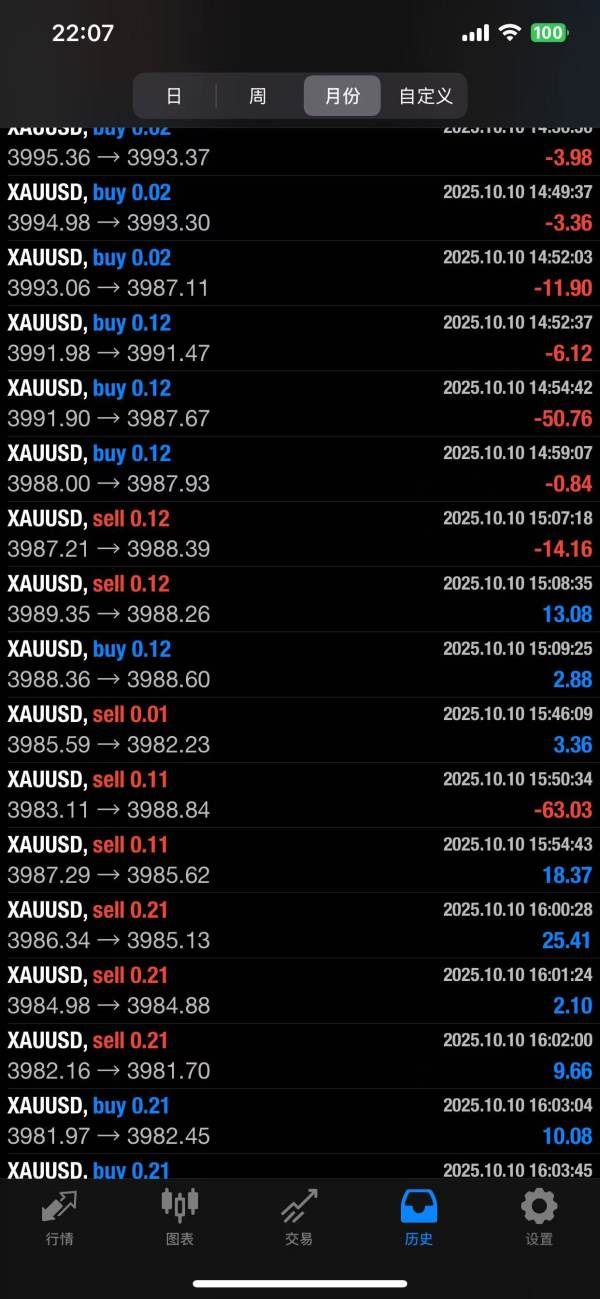Image resolution: width=600 pixels, height=1299 pixels.
Task: Expand the buy 0.21 trade at 16:03:04
Action: [300, 1120]
